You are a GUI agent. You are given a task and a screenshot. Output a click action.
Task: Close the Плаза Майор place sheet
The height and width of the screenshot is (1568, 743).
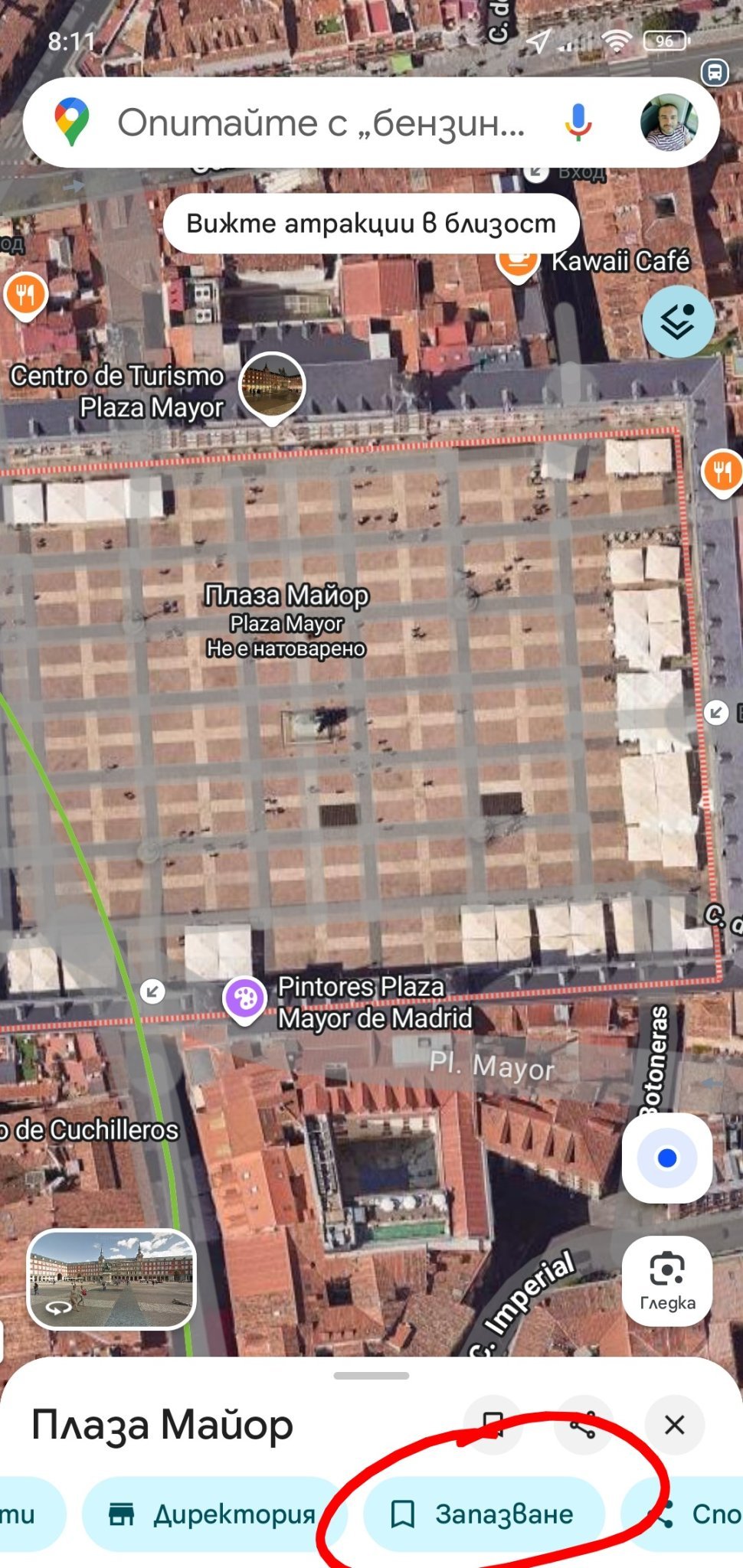tap(674, 1425)
